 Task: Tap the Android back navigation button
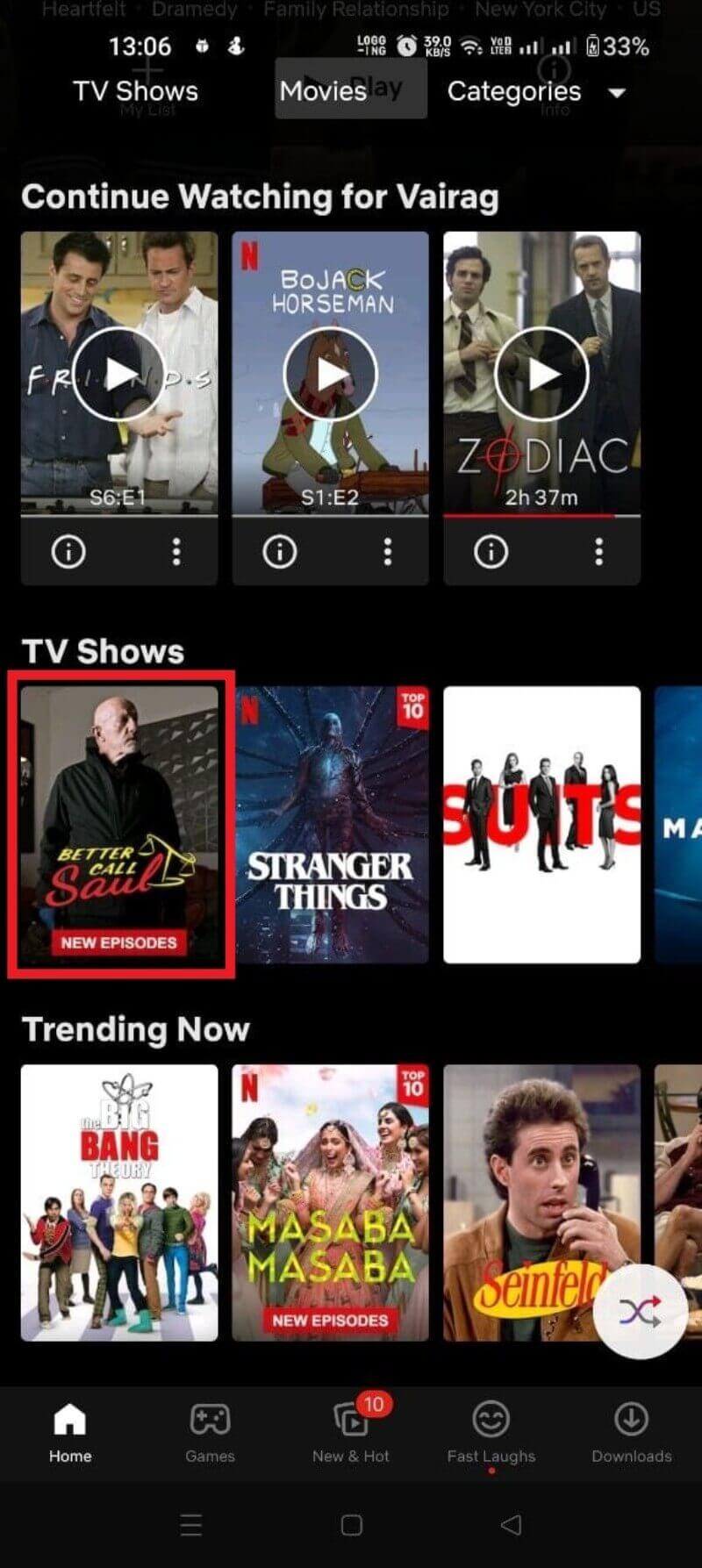(x=512, y=1525)
